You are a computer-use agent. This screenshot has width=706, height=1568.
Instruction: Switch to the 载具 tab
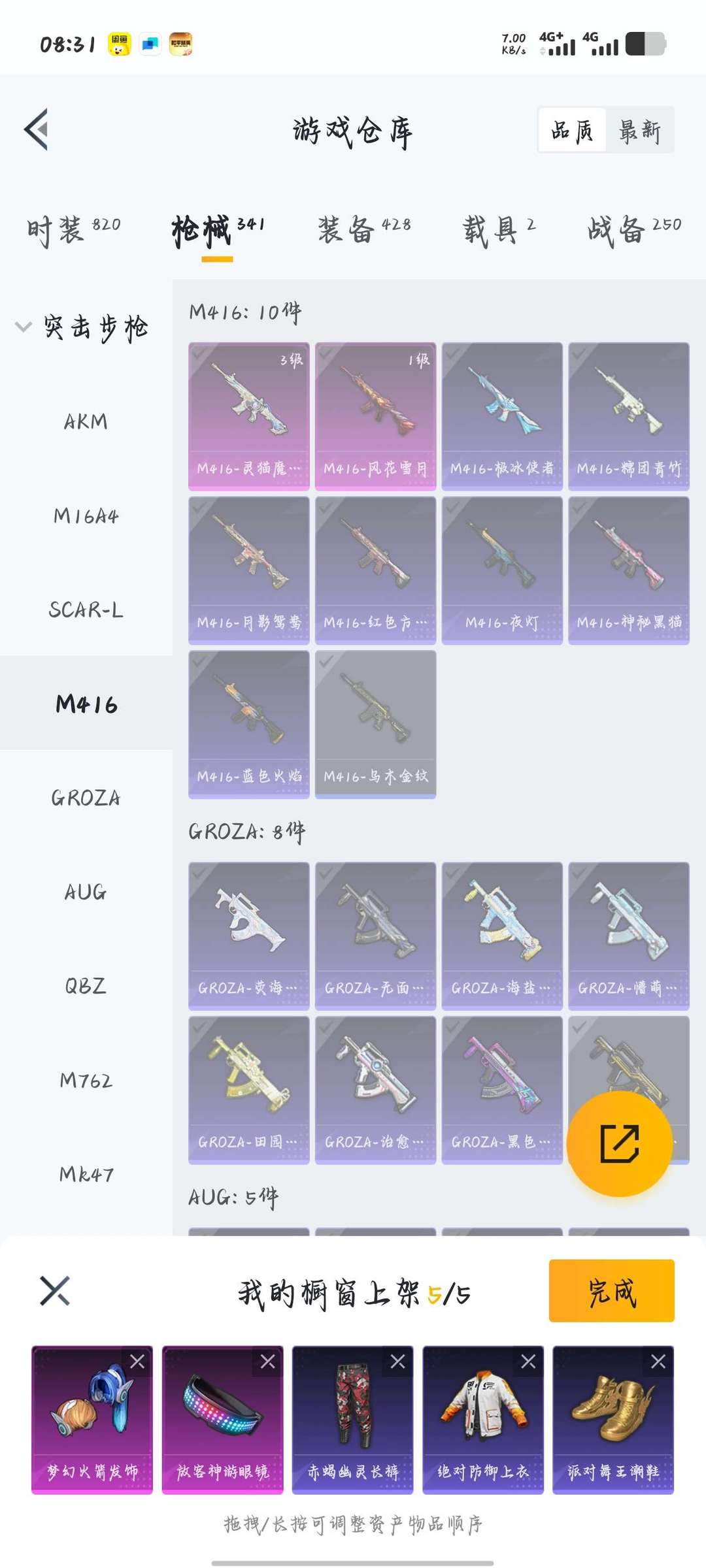[x=499, y=230]
